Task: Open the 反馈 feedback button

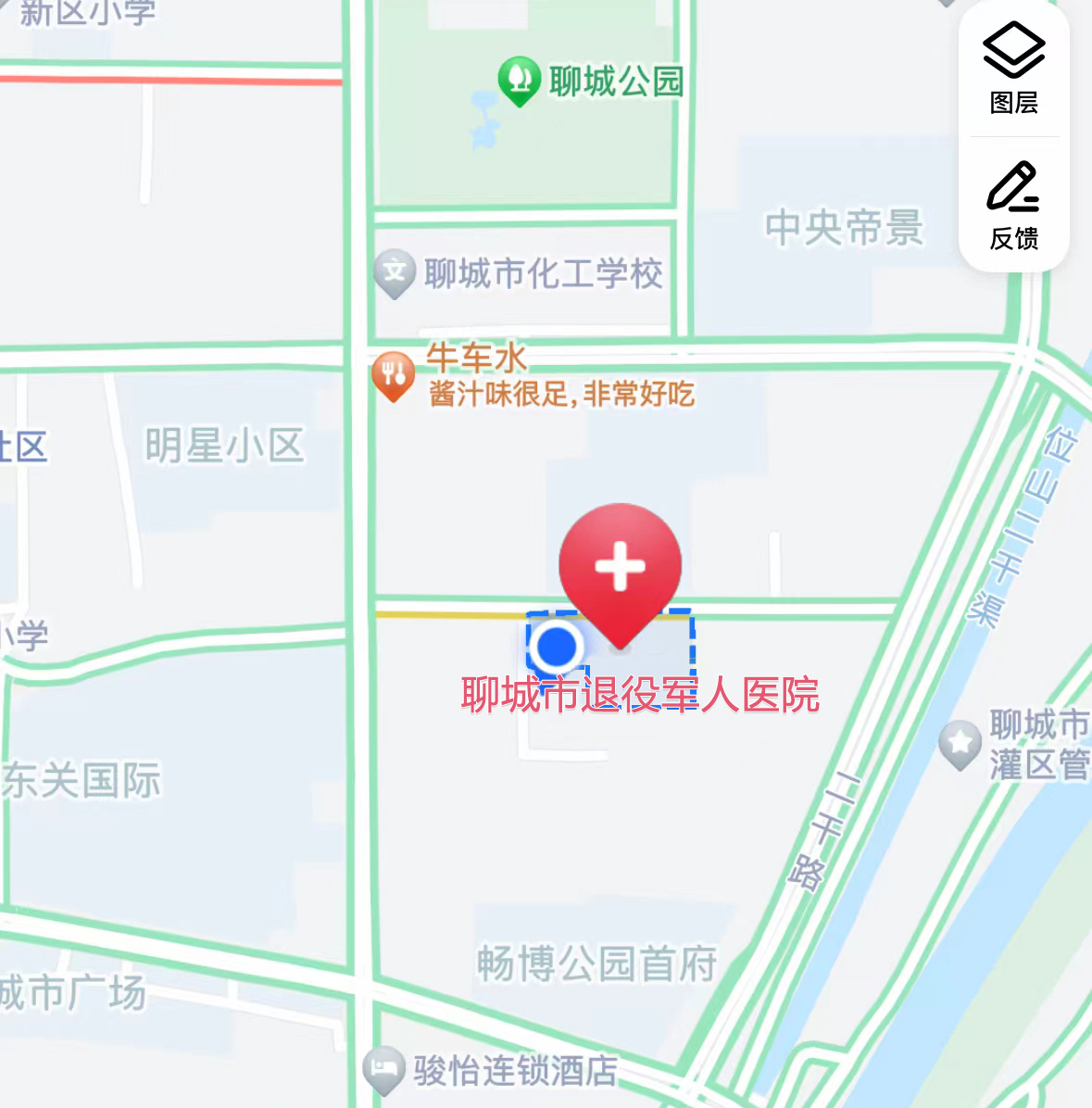Action: click(x=1013, y=206)
